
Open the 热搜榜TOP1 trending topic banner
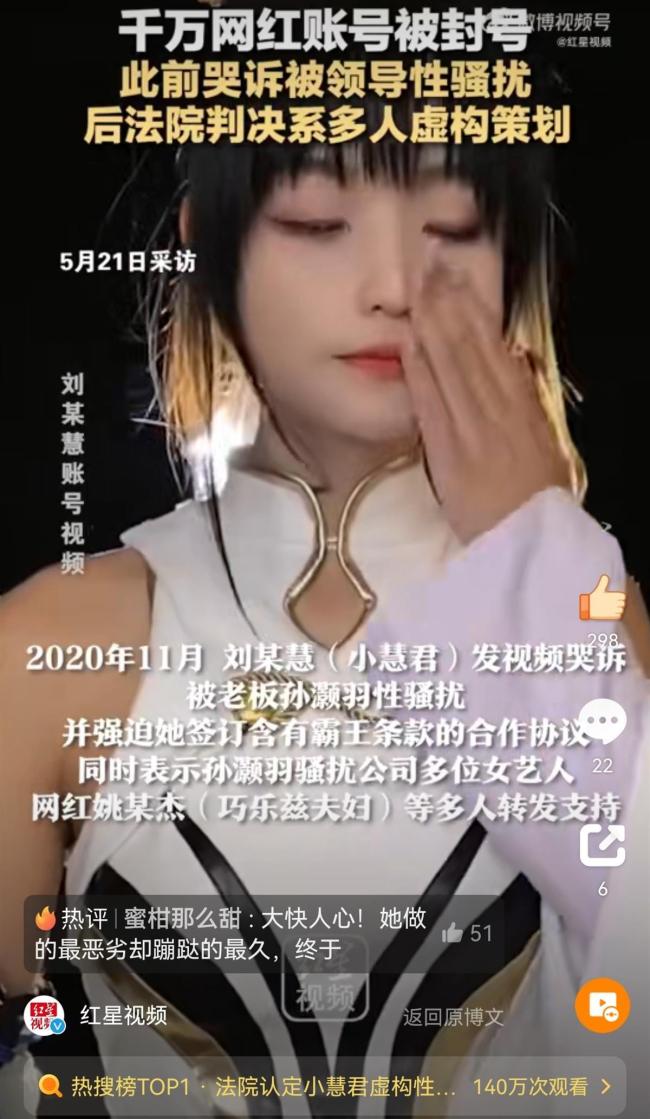(x=325, y=1086)
